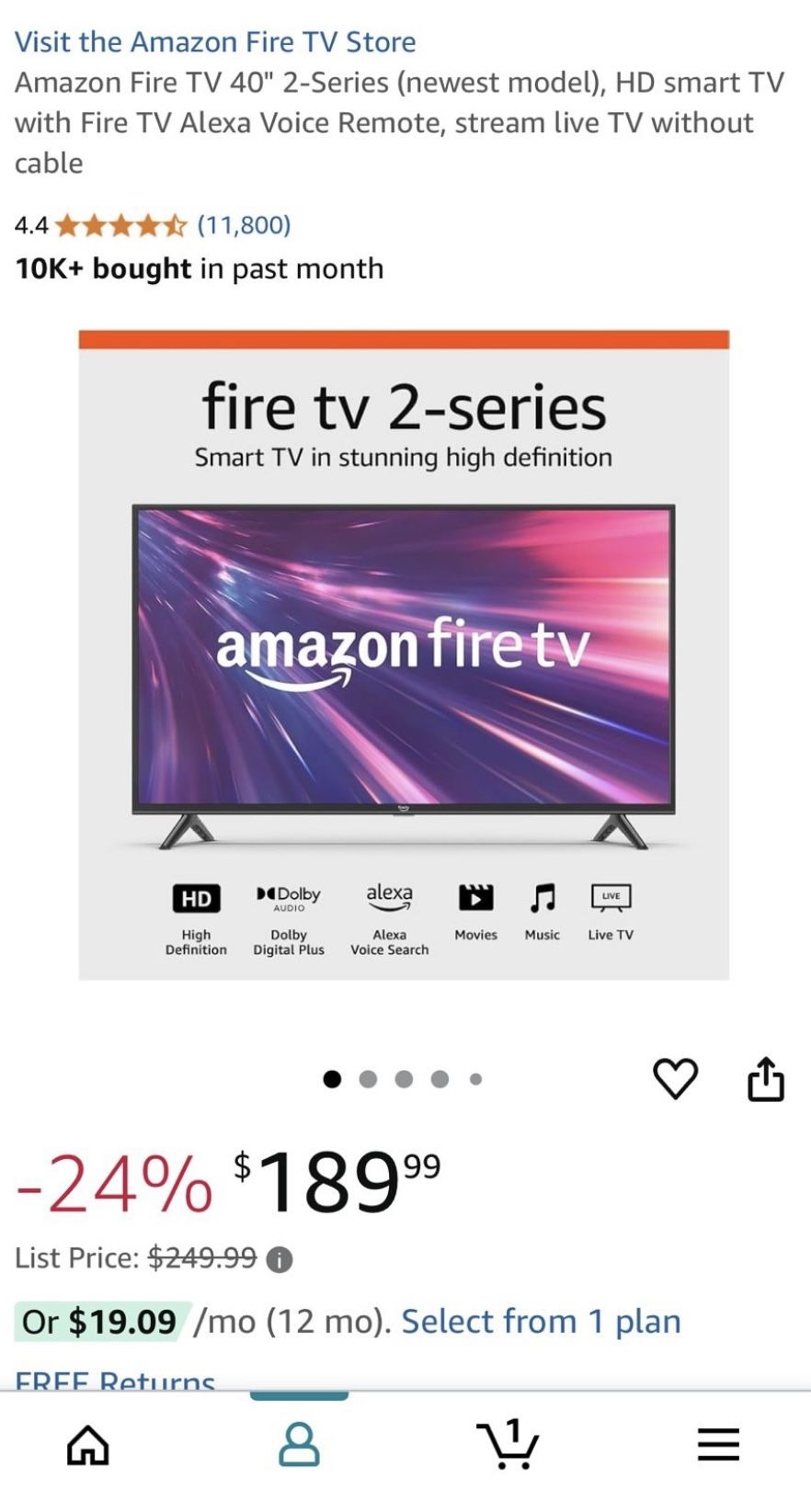Select the last carousel page dot
Image resolution: width=811 pixels, height=1512 pixels.
pyautogui.click(x=475, y=1079)
